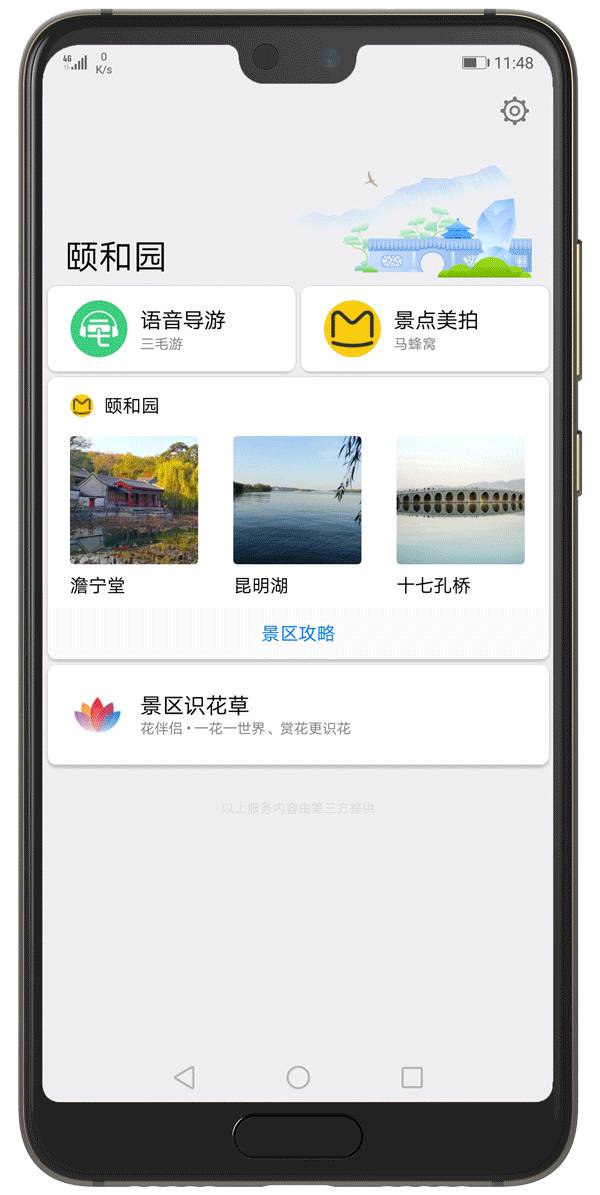Open the 景点美拍 photo spots card
Screen dimensions: 600x1195
point(425,328)
